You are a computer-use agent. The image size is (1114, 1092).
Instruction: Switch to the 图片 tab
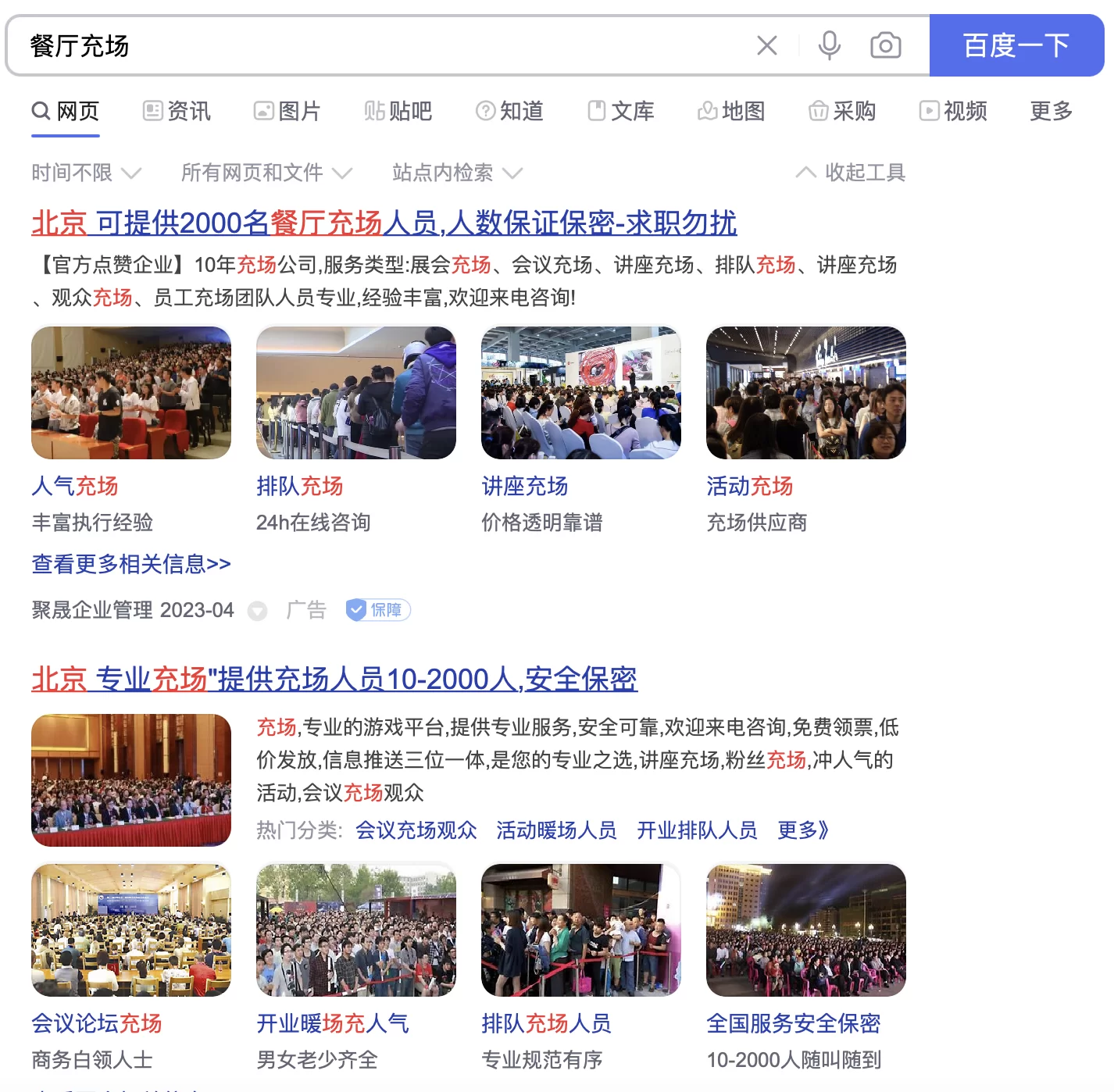pos(287,112)
